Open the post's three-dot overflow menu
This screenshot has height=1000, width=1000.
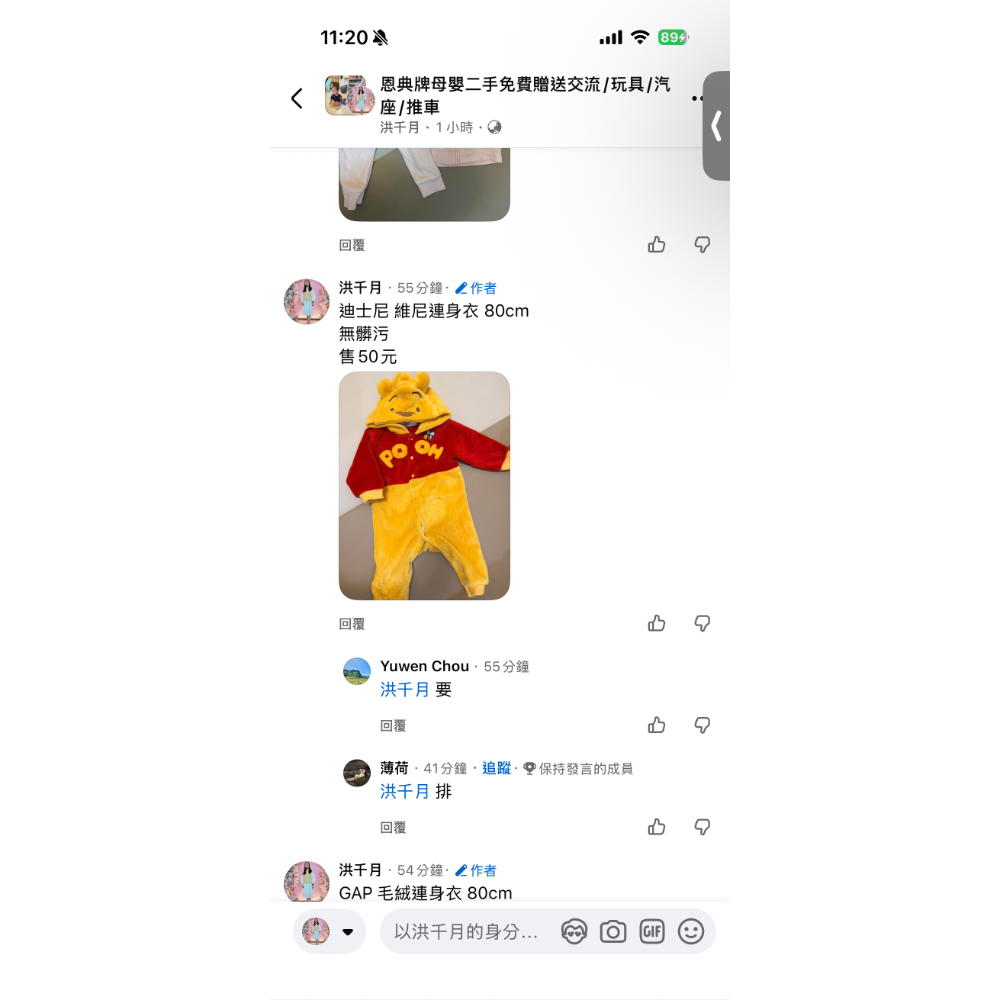[697, 98]
